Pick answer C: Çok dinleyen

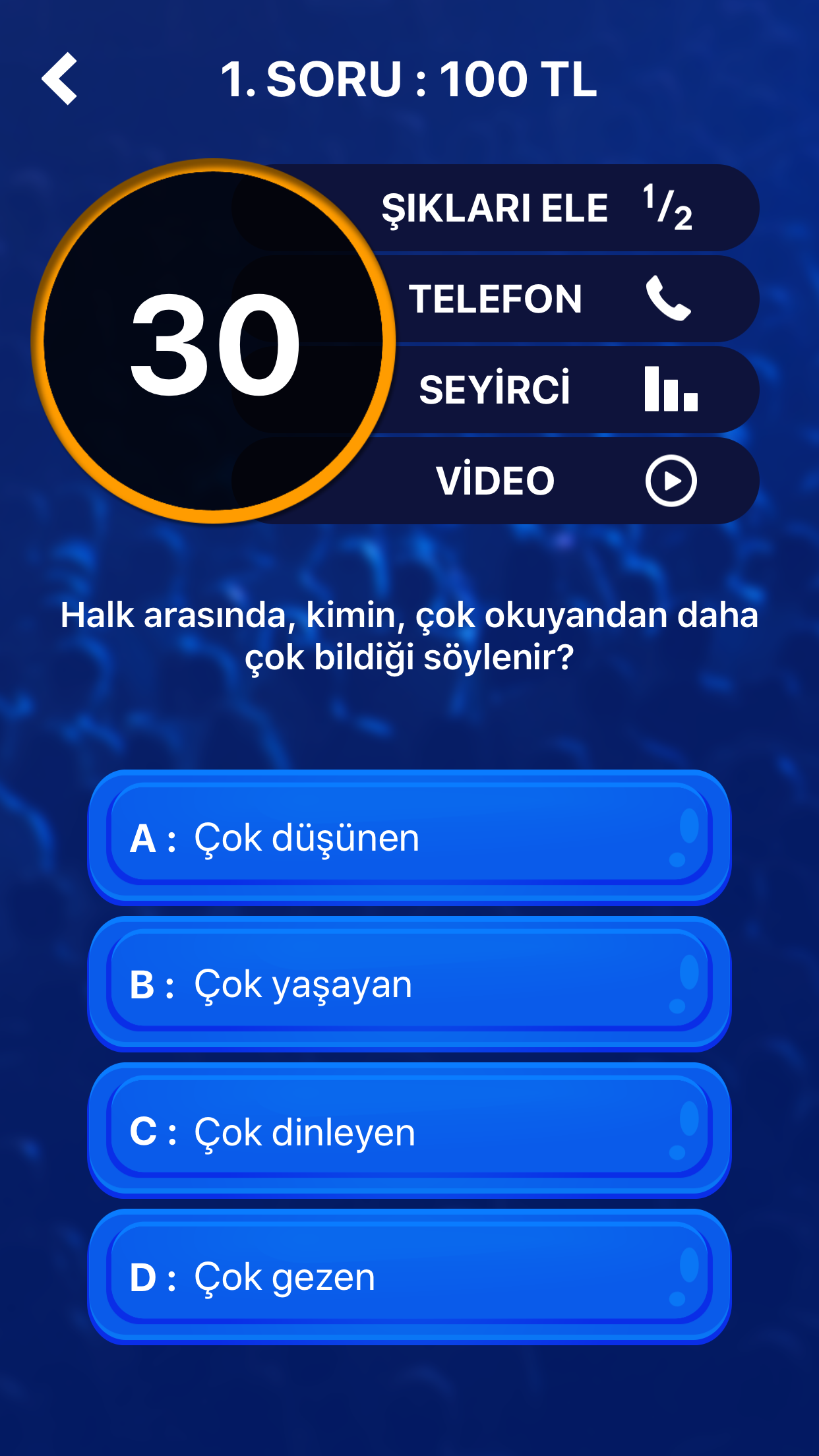[x=409, y=1130]
